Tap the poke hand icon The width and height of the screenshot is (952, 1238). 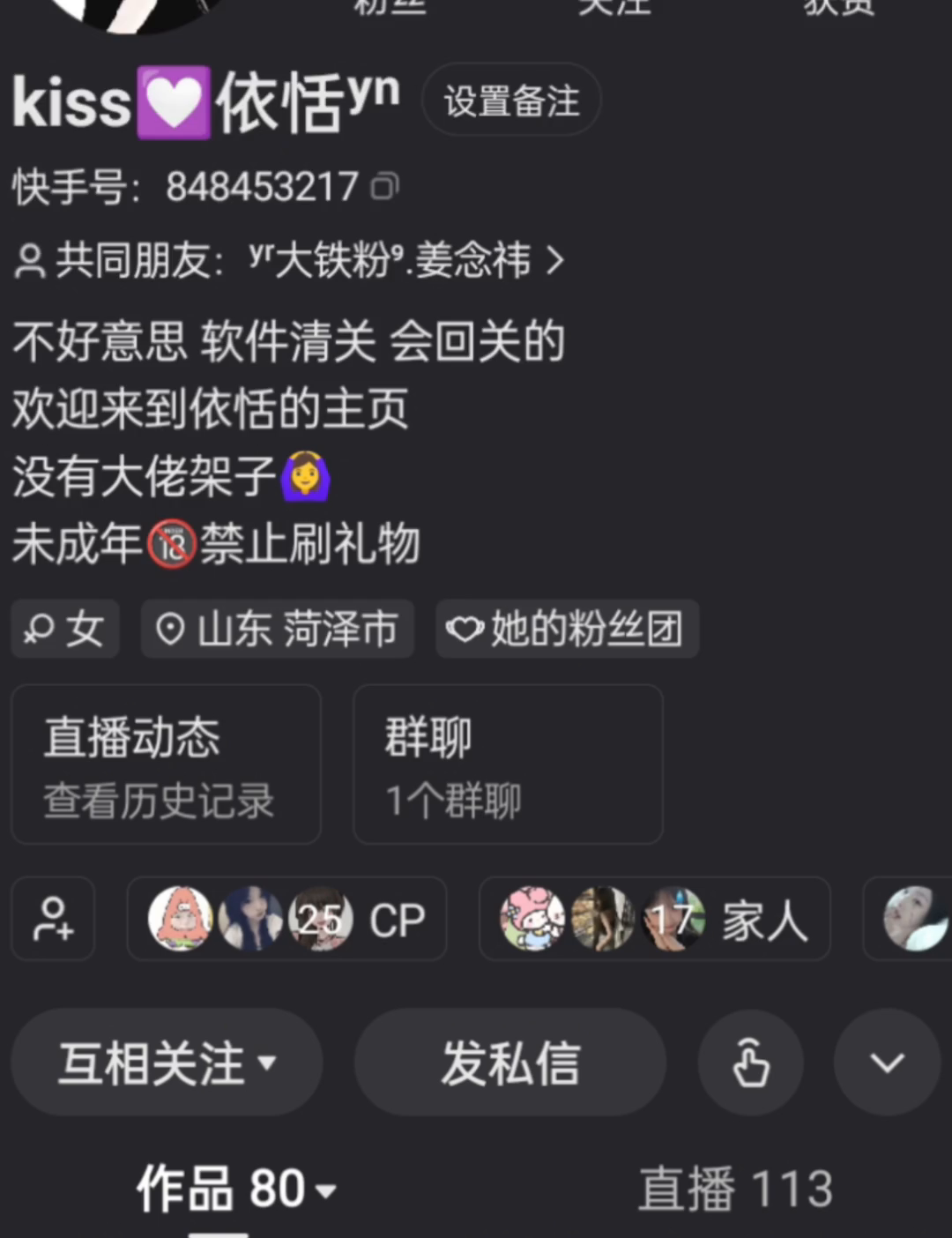pos(750,1063)
